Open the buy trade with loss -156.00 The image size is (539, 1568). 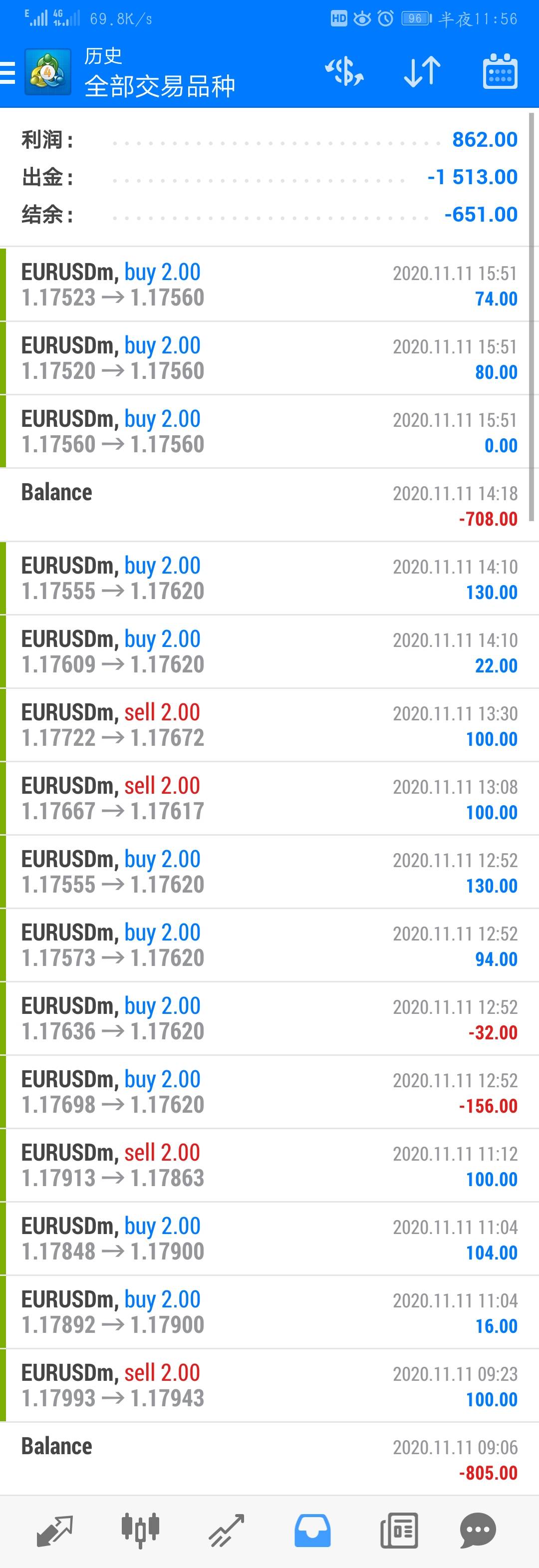click(x=269, y=1092)
